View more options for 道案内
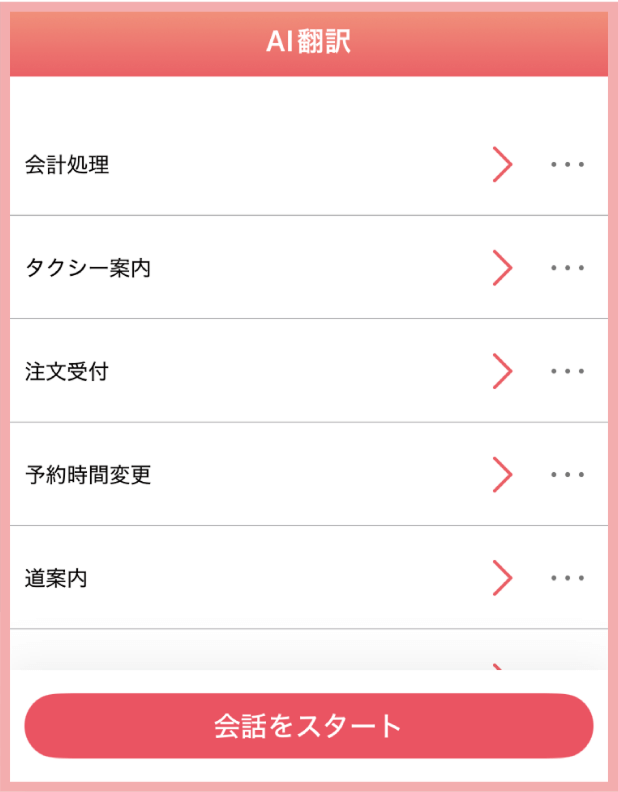The image size is (618, 792). (x=567, y=578)
